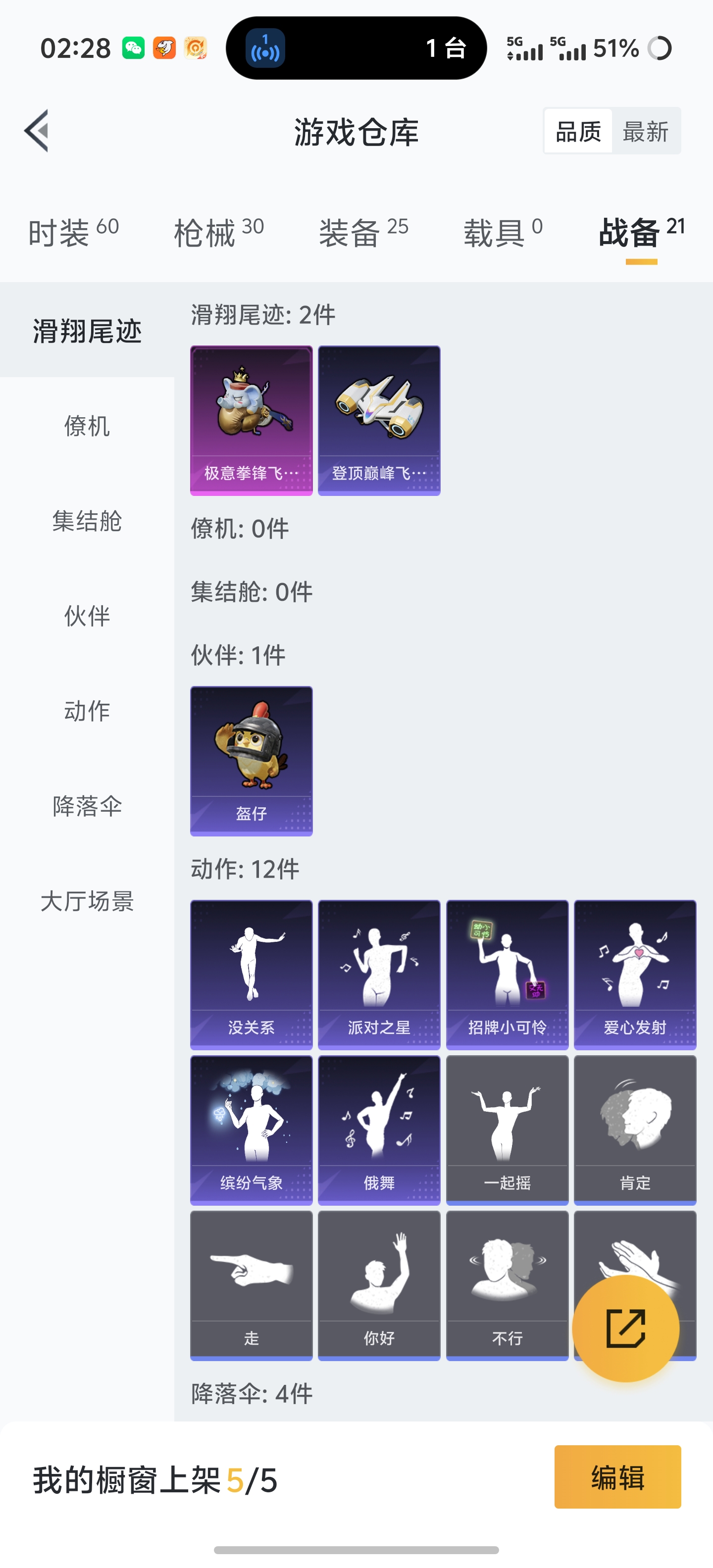713x1568 pixels.
Task: Select the 品质 sort option
Action: [x=578, y=132]
